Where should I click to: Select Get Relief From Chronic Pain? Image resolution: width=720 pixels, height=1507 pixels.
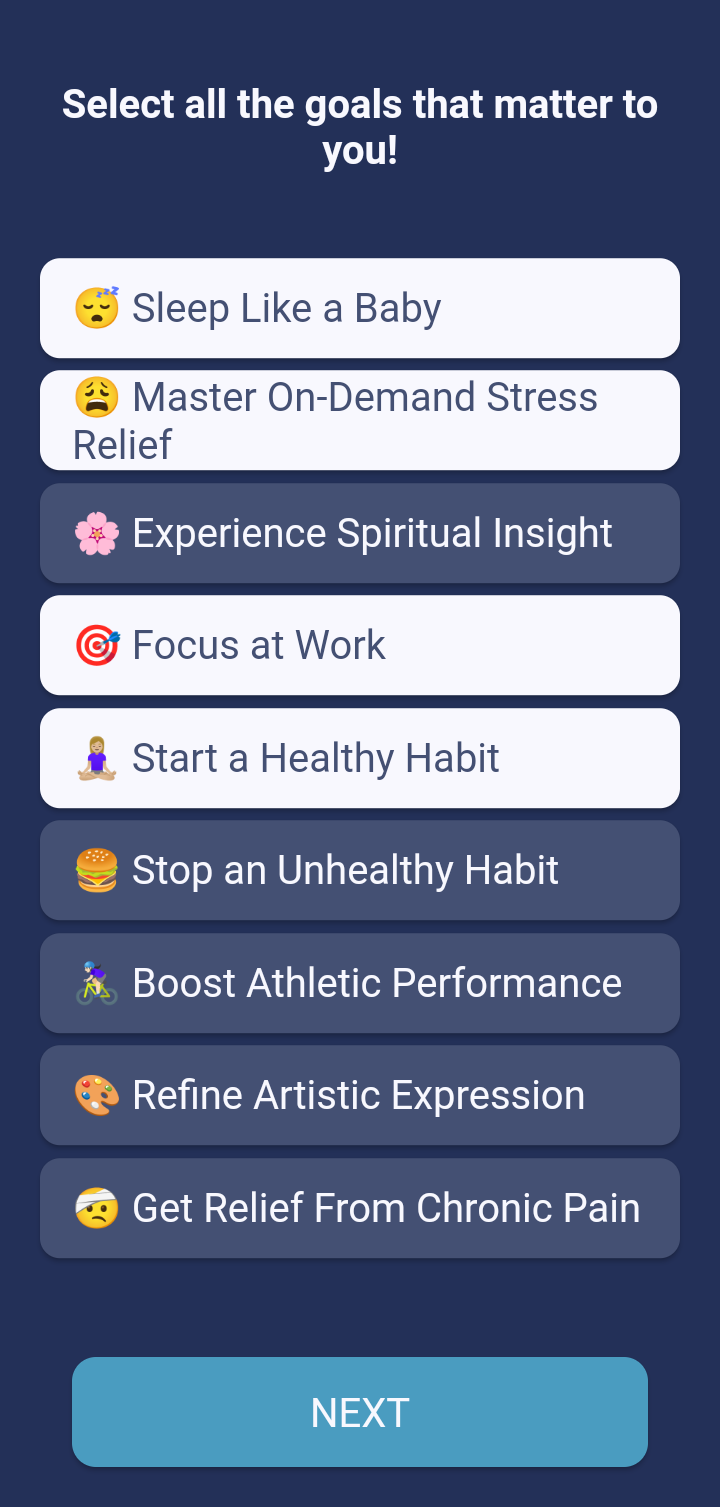tap(360, 1208)
